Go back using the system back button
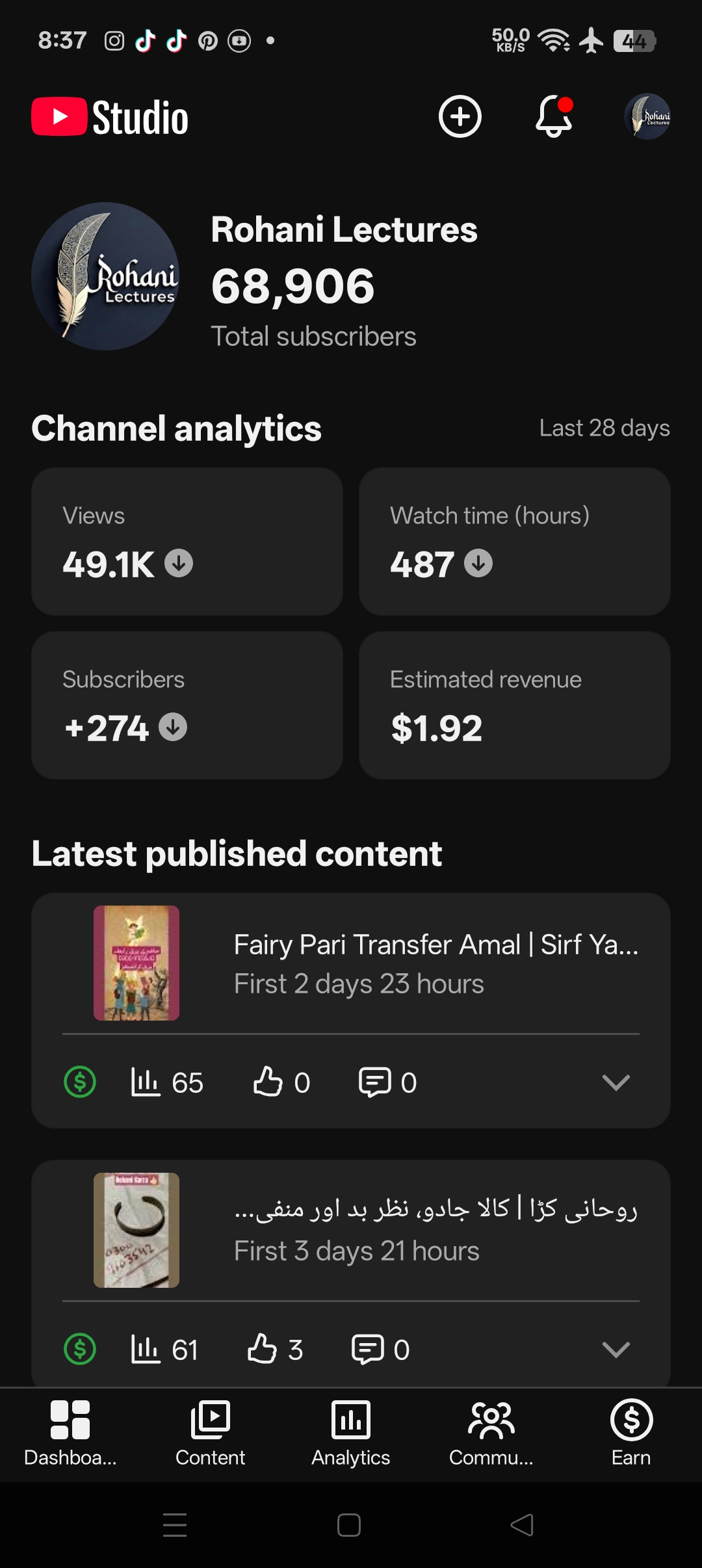This screenshot has width=702, height=1568. [x=522, y=1525]
